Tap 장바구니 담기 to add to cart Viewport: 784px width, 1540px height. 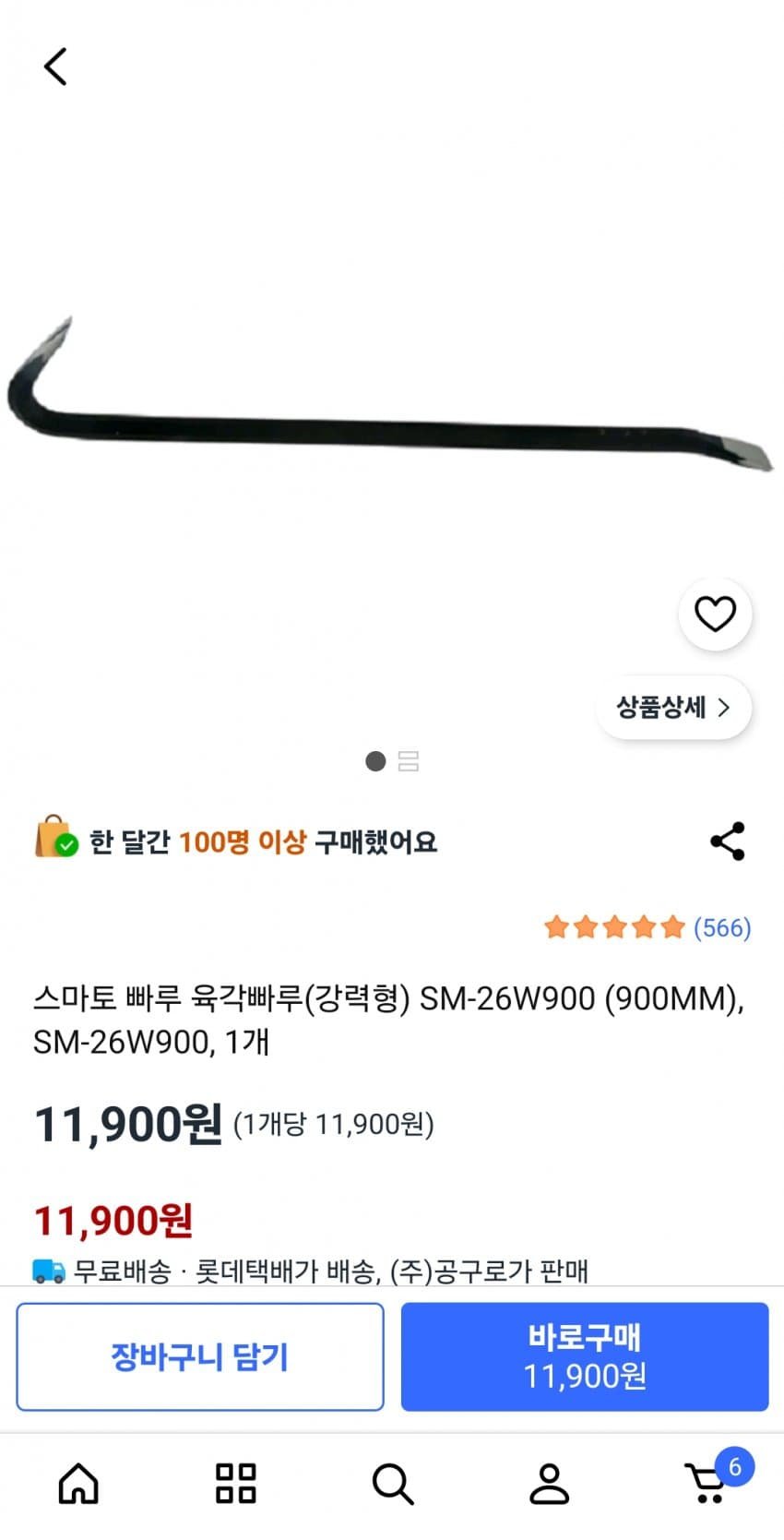[200, 1356]
